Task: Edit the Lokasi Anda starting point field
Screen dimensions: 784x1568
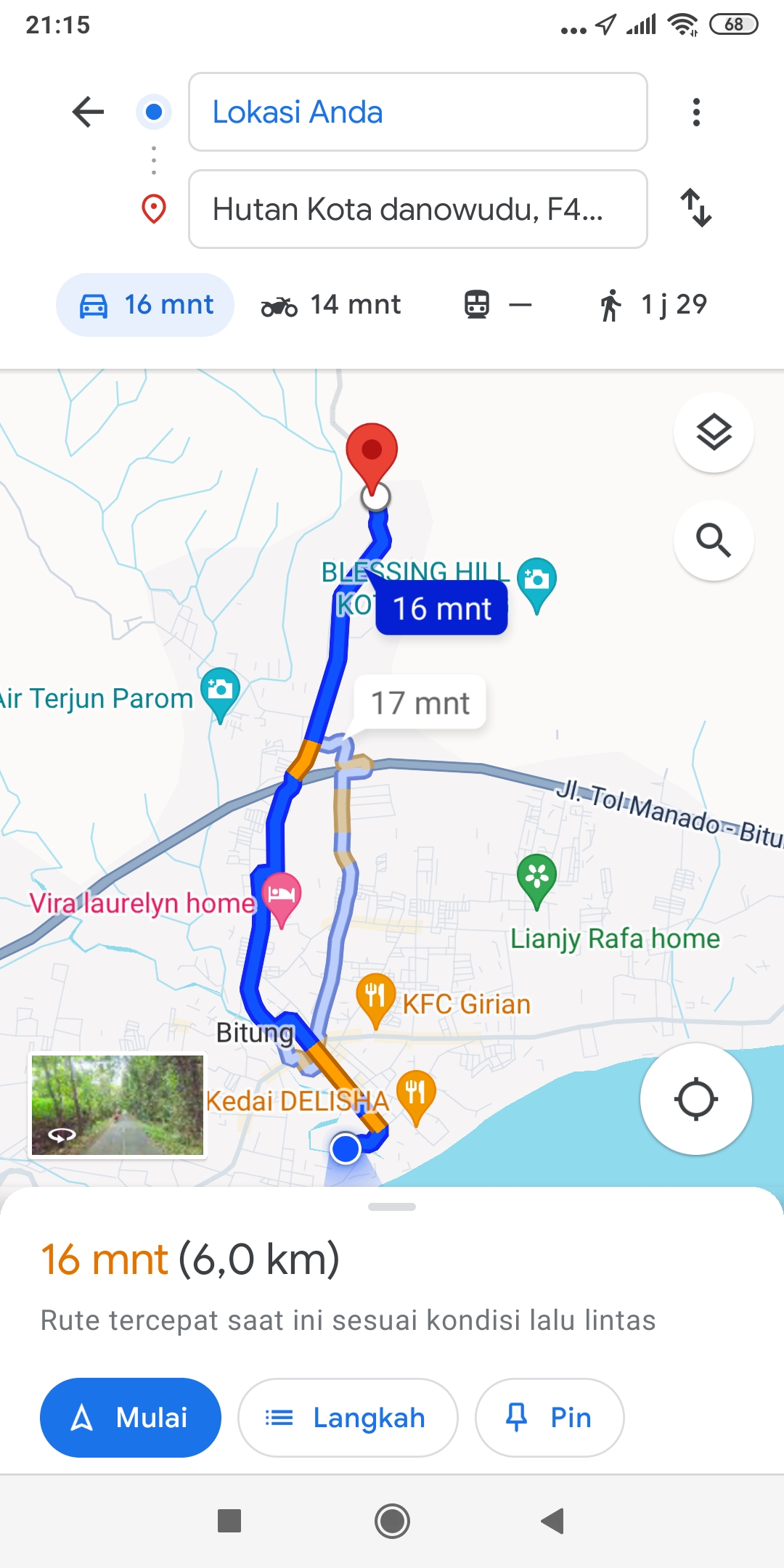Action: (x=418, y=112)
